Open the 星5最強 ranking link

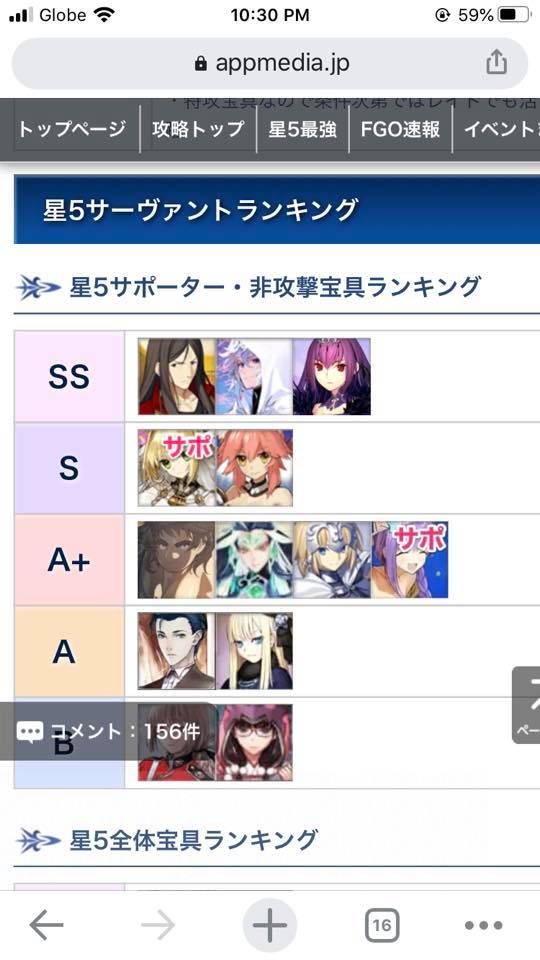pos(302,129)
